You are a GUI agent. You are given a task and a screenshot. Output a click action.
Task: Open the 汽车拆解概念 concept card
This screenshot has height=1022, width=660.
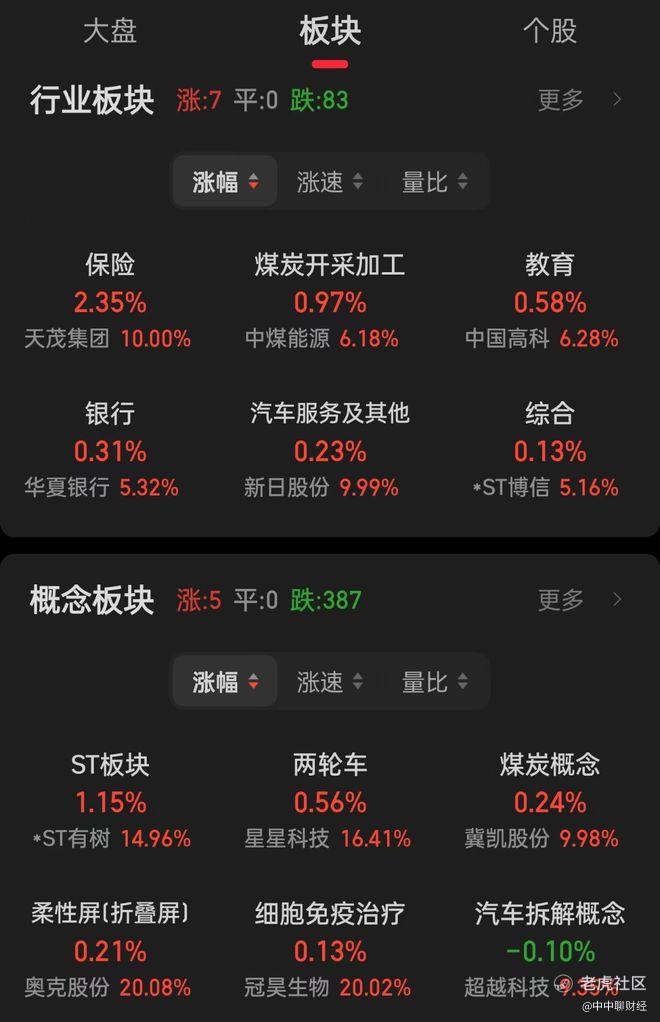(x=549, y=950)
